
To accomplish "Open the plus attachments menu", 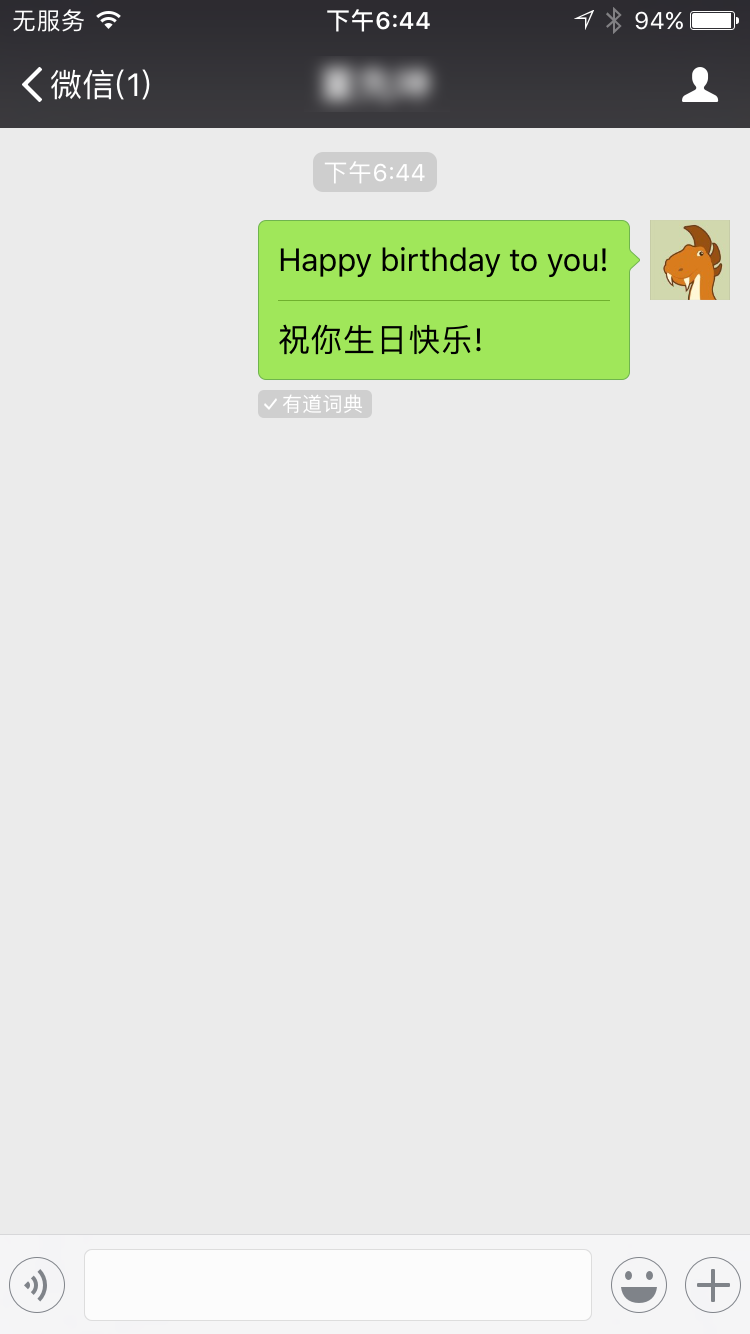I will (712, 1285).
